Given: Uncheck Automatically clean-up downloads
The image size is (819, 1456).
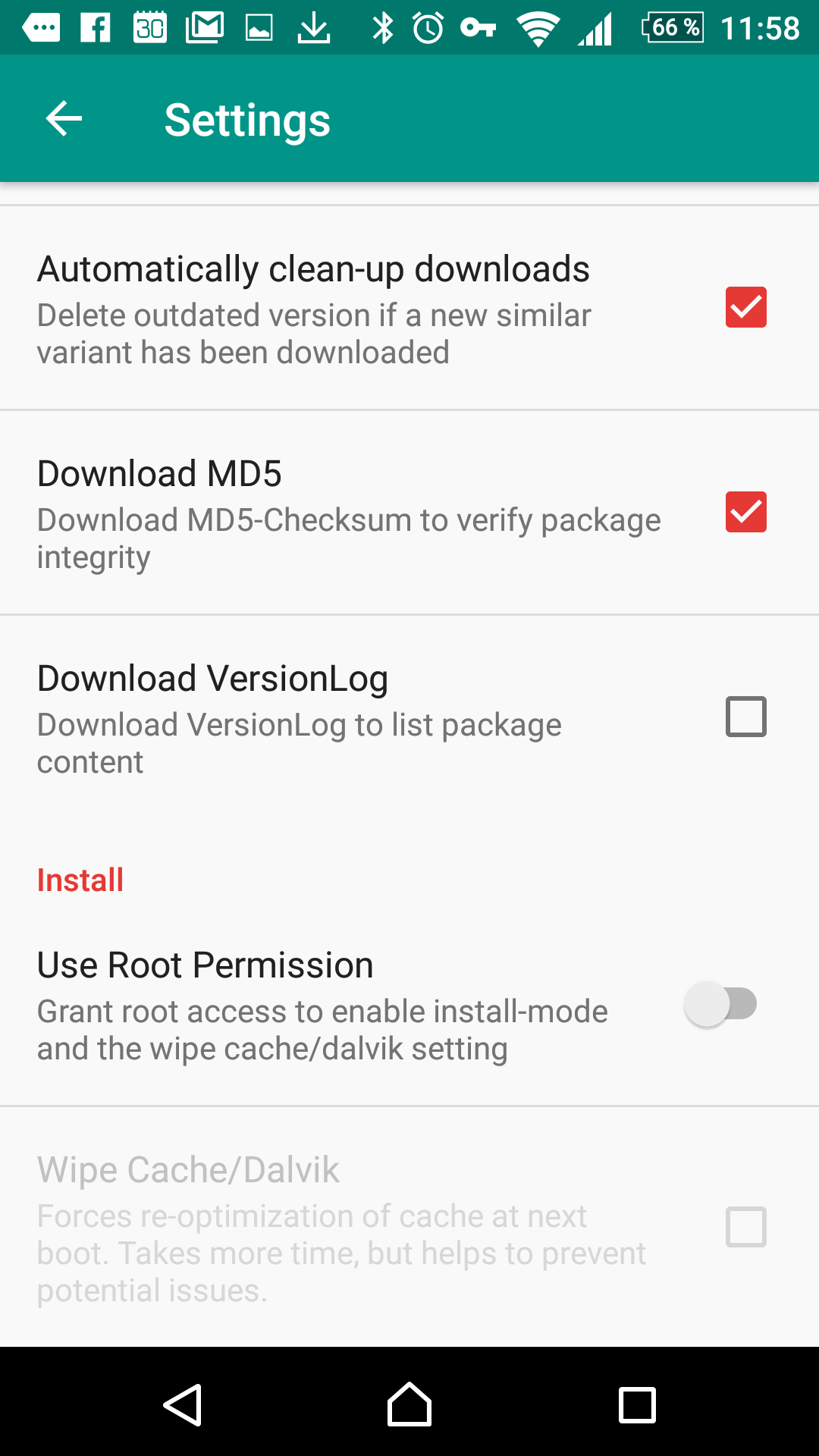Looking at the screenshot, I should [x=746, y=307].
